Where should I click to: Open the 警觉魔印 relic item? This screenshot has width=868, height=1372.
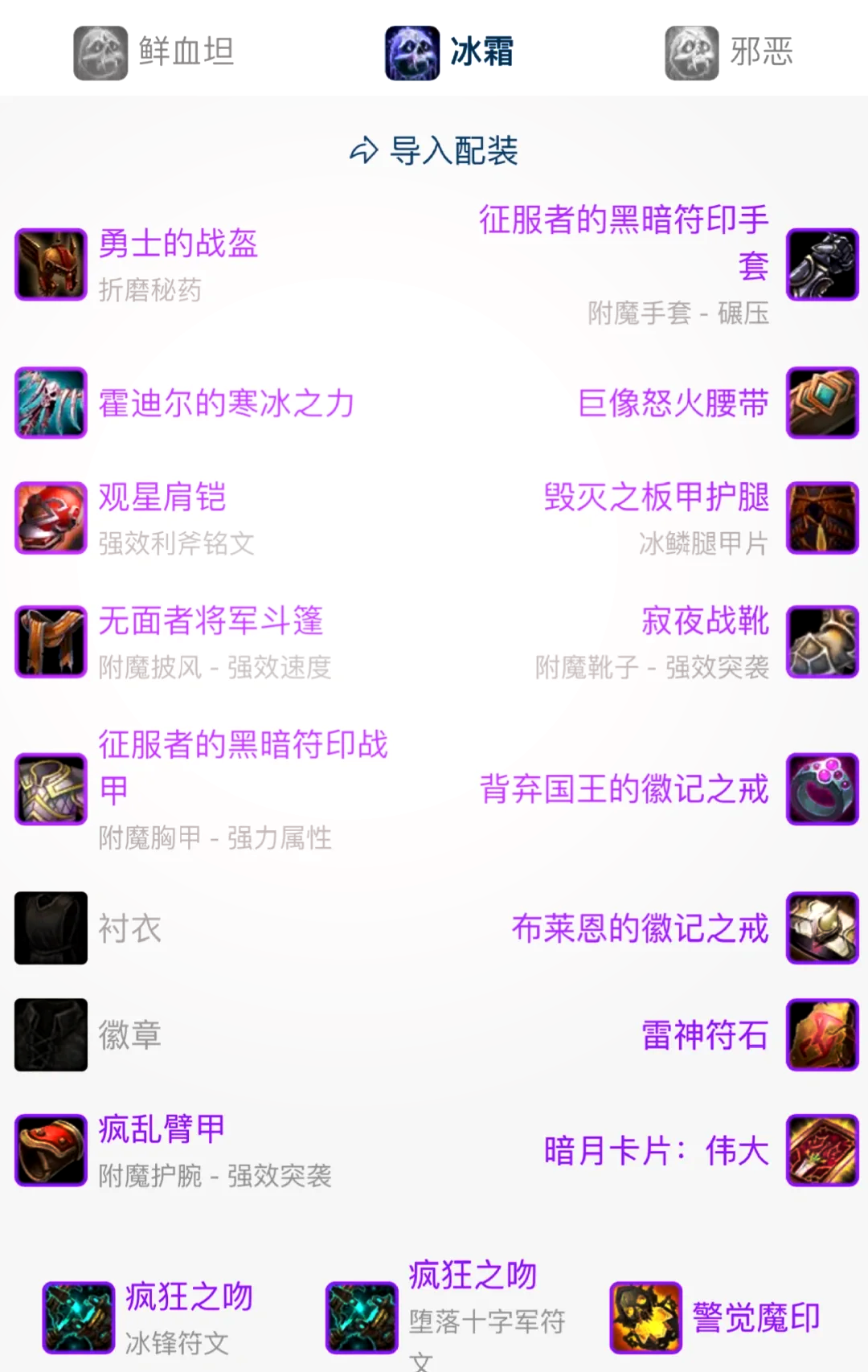click(755, 1317)
